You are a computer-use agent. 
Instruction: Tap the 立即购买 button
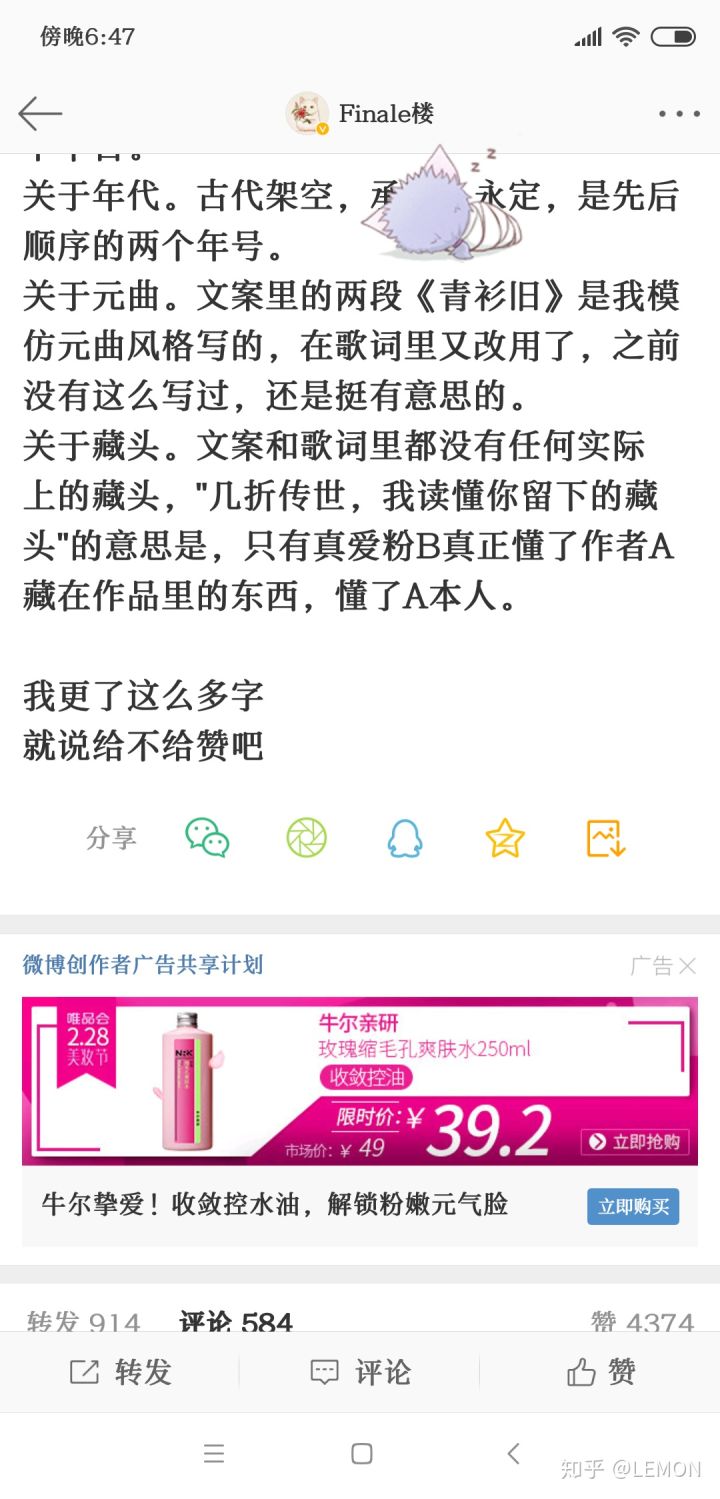click(x=632, y=1206)
